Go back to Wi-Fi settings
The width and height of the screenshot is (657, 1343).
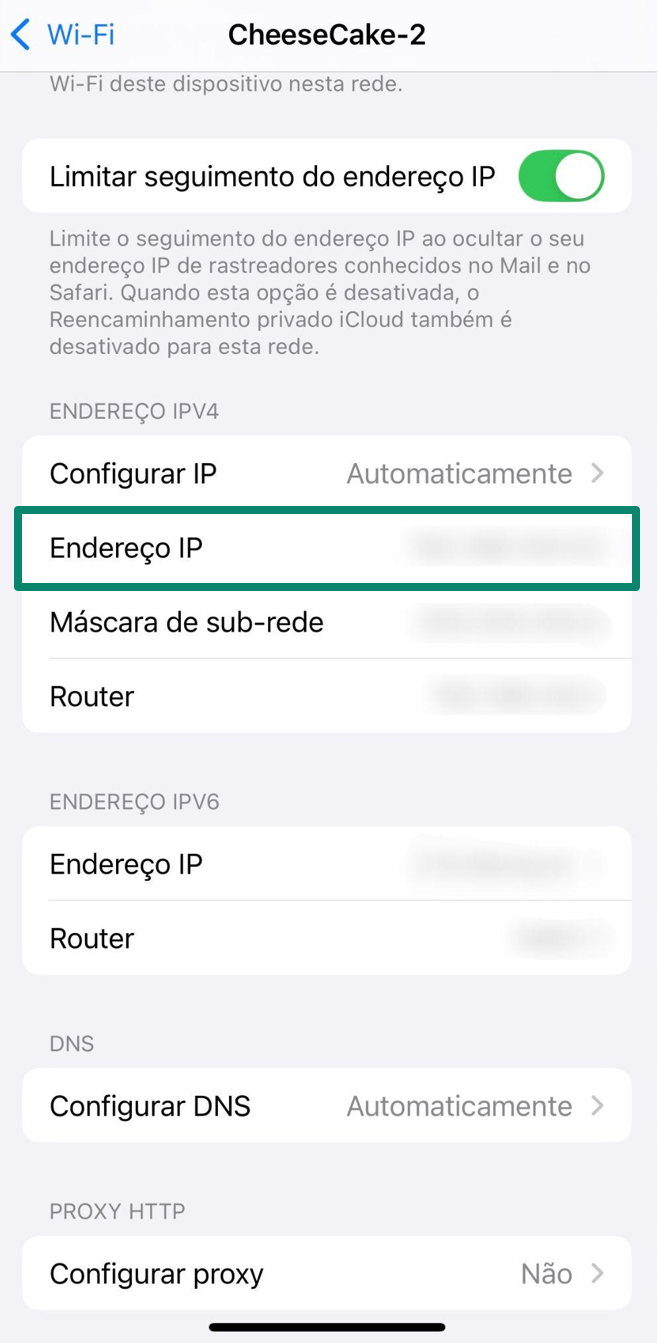coord(62,35)
